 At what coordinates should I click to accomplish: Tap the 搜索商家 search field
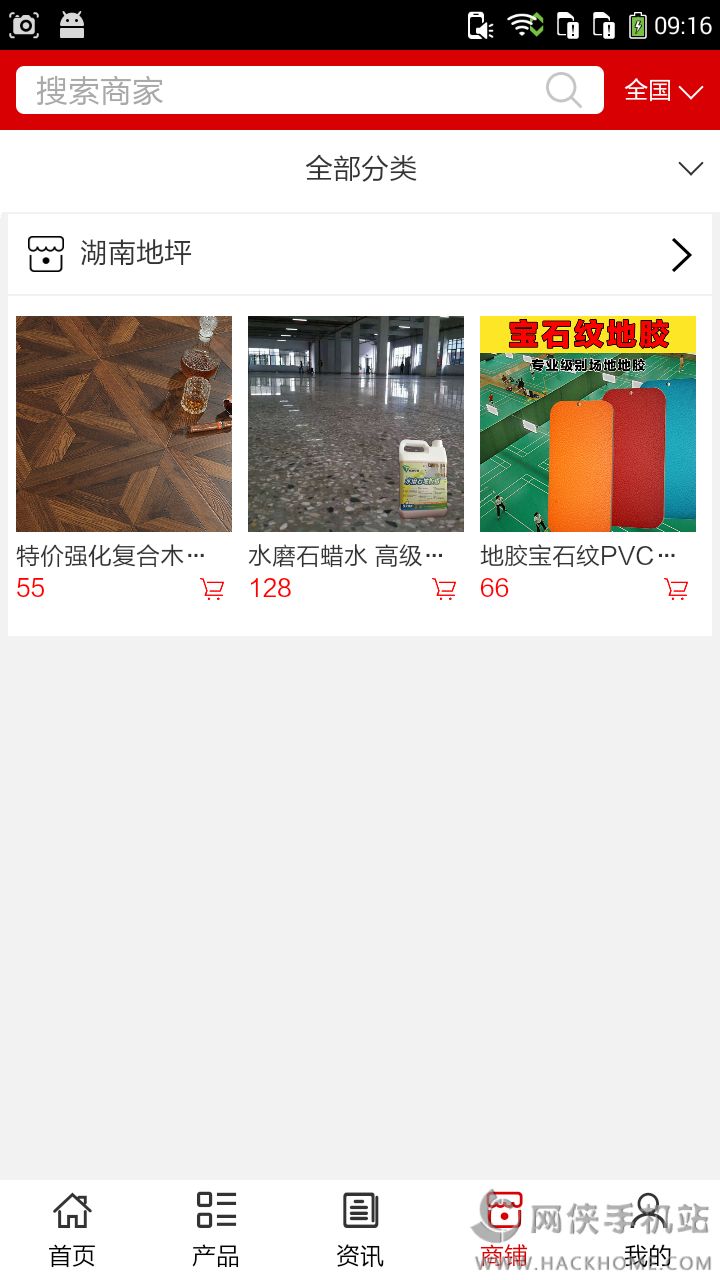point(280,91)
